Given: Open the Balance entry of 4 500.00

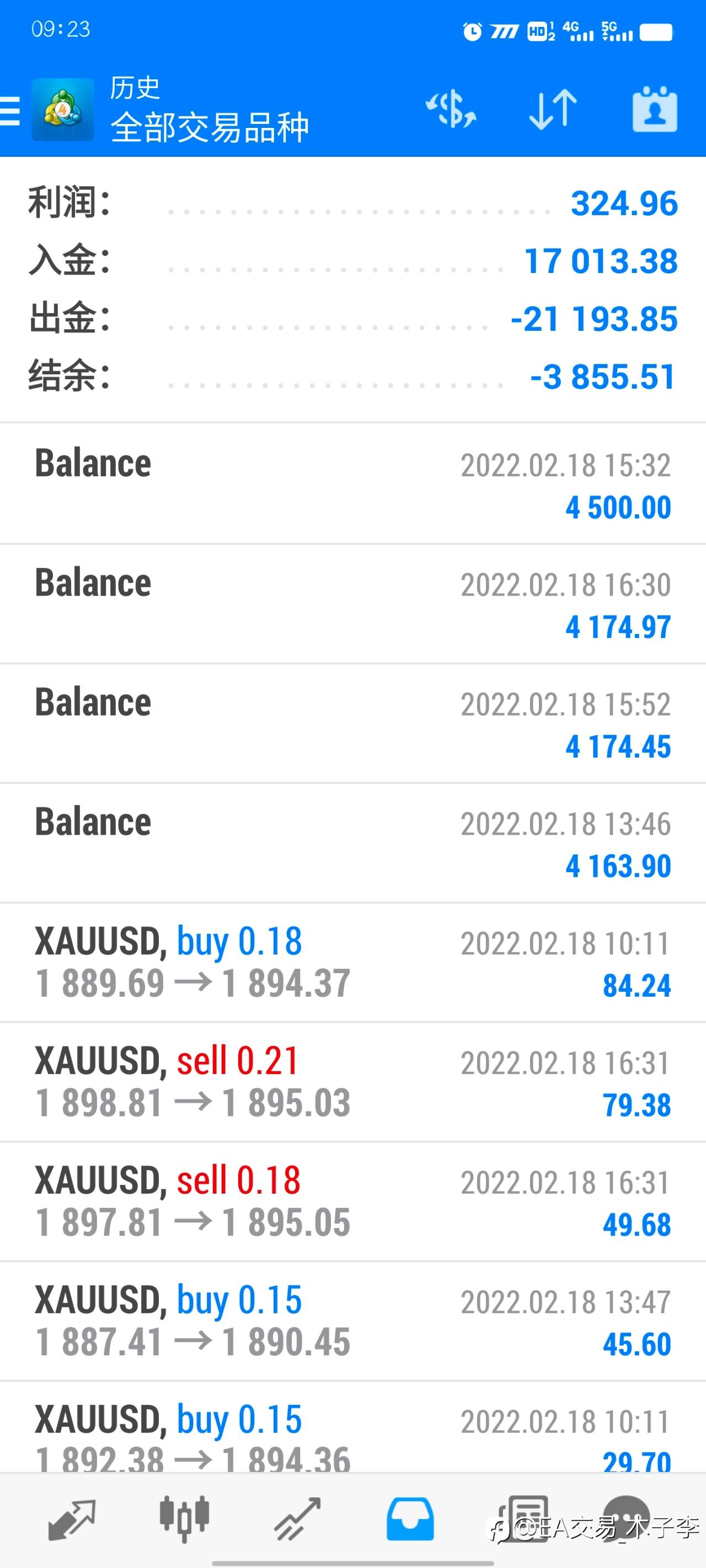Looking at the screenshot, I should coord(354,484).
